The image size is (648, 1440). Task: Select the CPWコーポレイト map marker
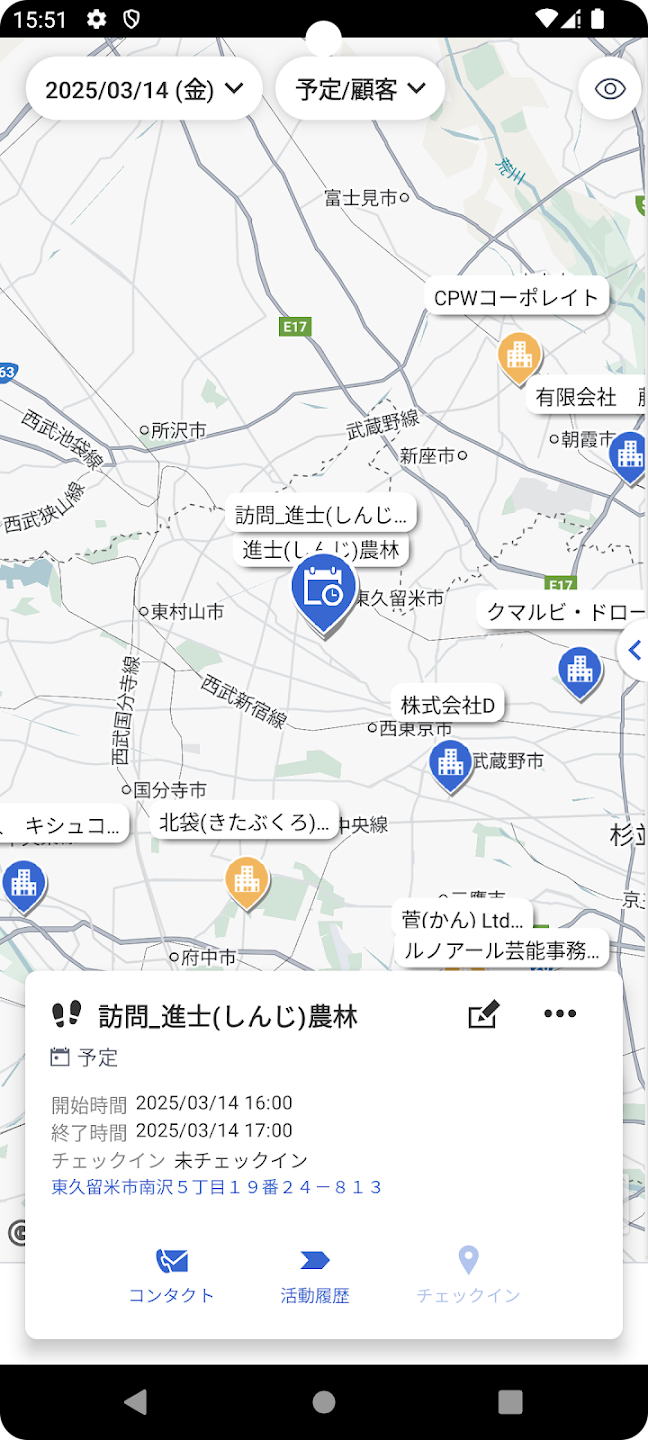[x=519, y=355]
